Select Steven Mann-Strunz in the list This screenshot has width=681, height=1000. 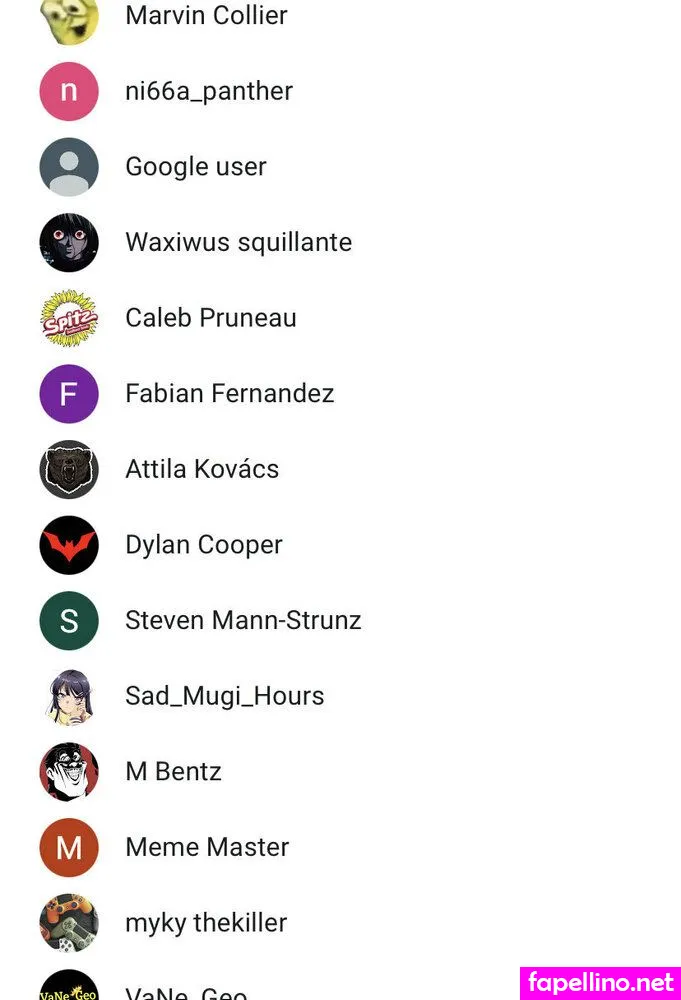pyautogui.click(x=242, y=620)
